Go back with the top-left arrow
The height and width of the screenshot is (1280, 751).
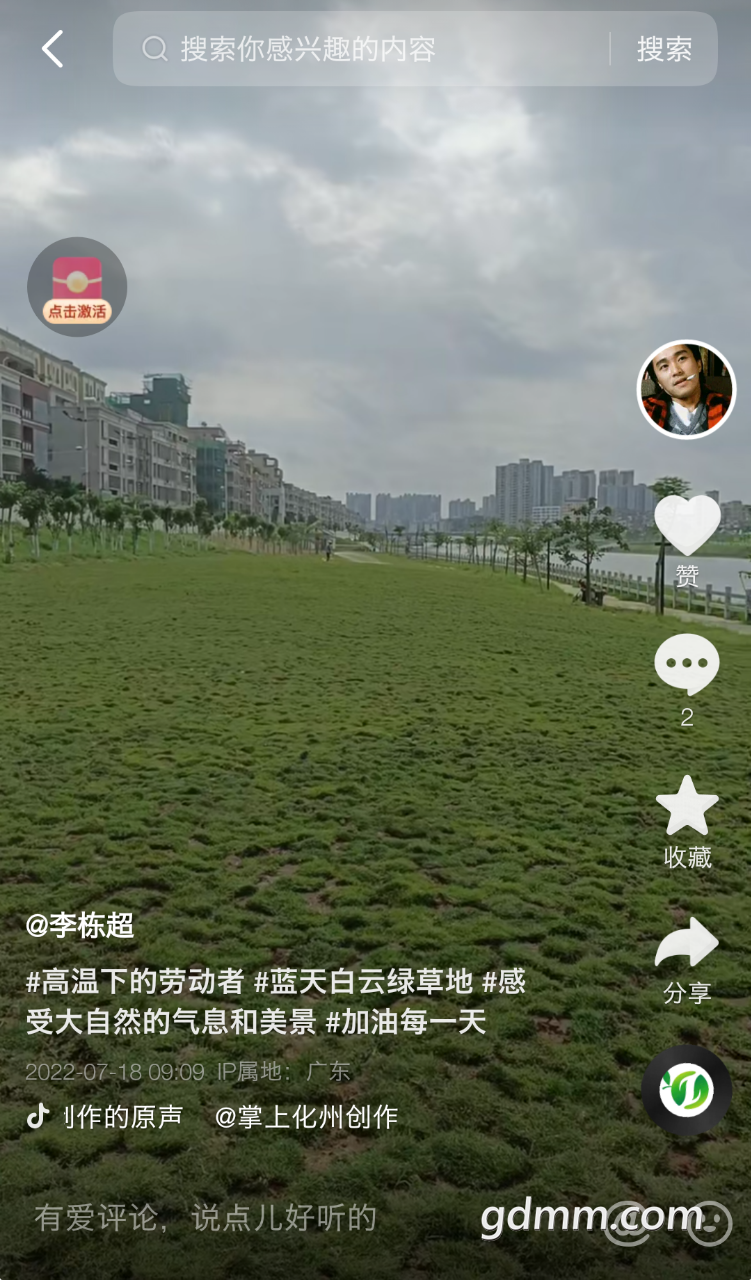[52, 49]
